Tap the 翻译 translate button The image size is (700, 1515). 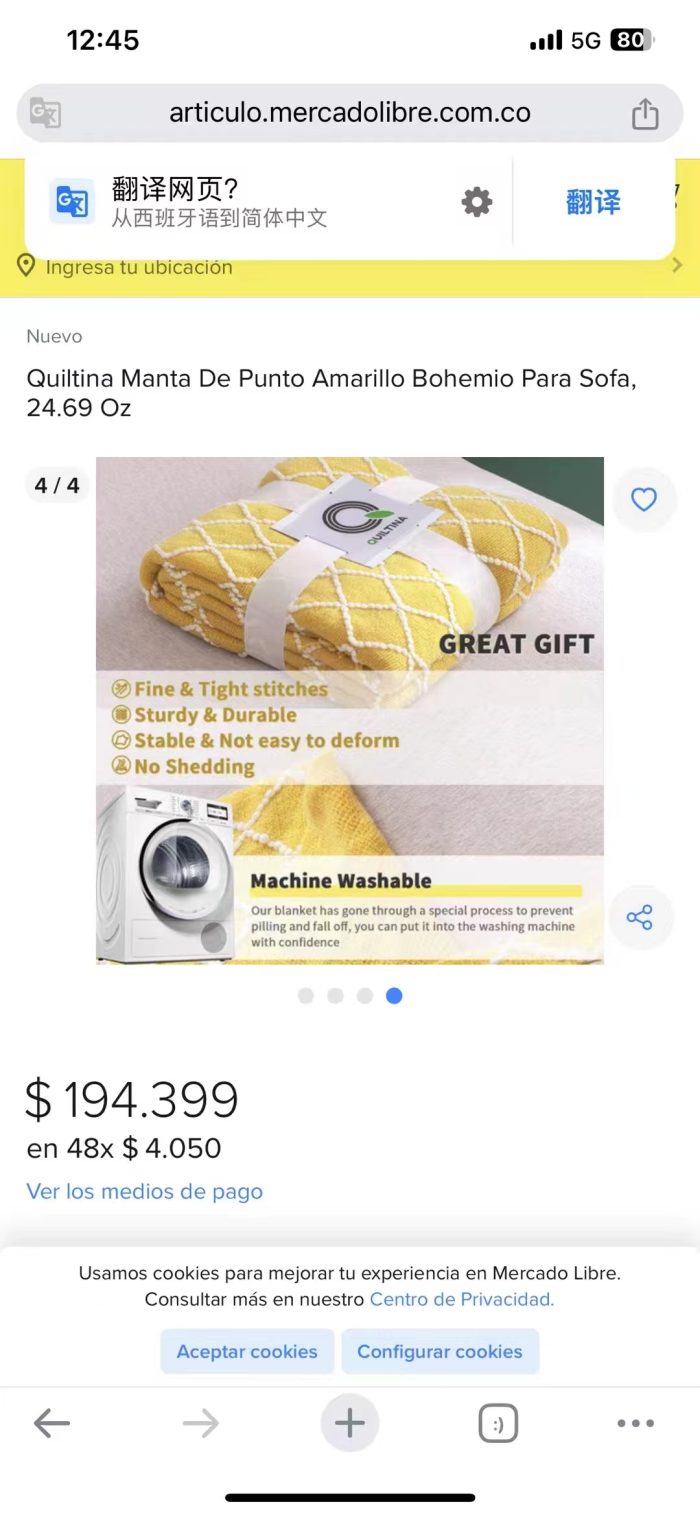pyautogui.click(x=593, y=202)
